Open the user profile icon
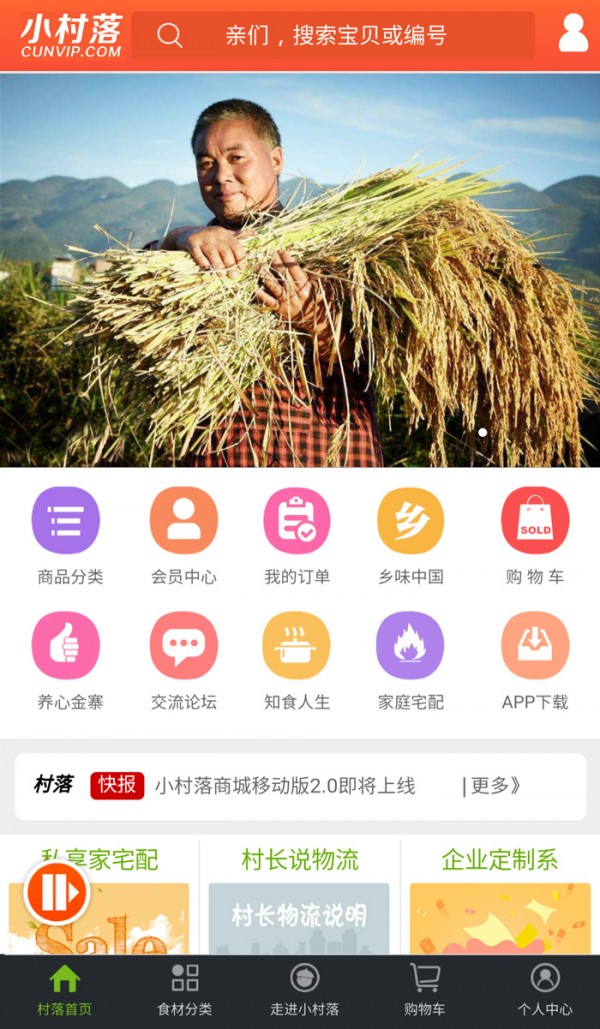Viewport: 600px width, 1029px height. click(x=573, y=34)
